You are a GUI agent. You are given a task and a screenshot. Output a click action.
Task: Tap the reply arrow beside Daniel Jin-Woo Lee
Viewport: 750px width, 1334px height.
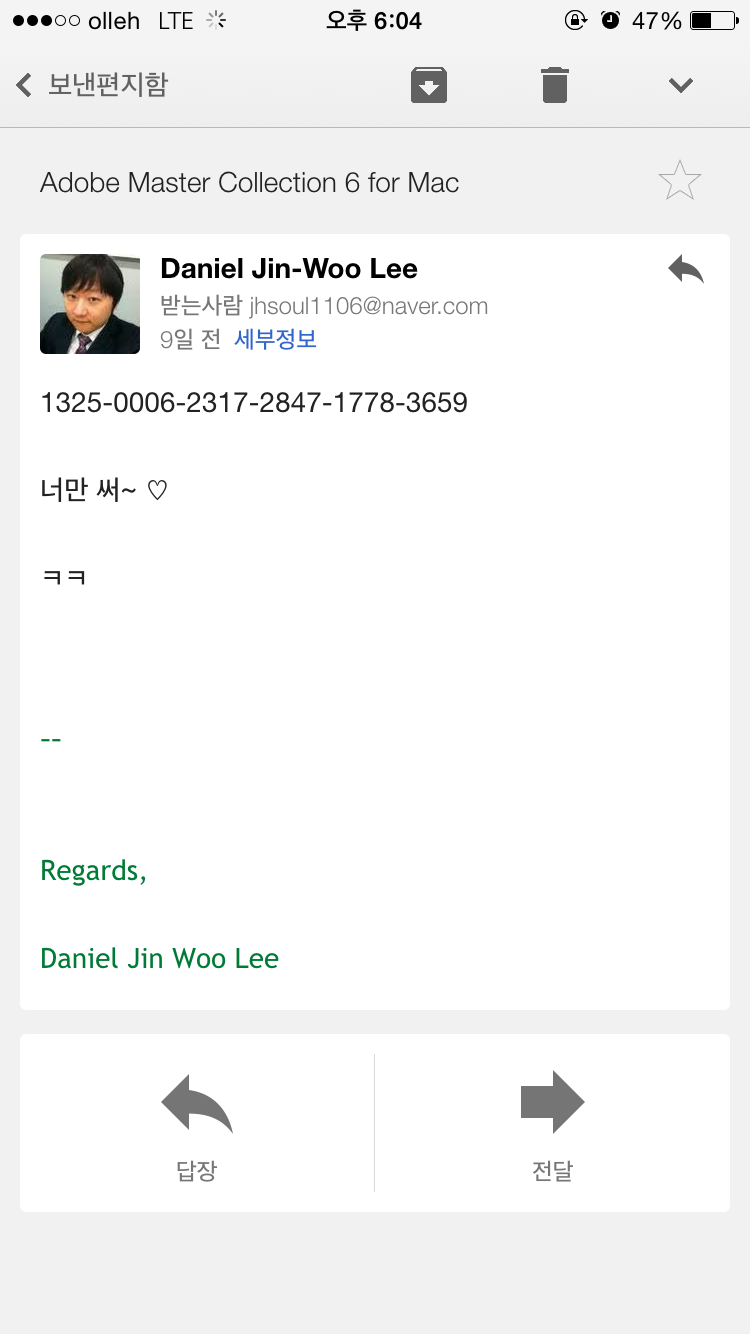[x=686, y=269]
